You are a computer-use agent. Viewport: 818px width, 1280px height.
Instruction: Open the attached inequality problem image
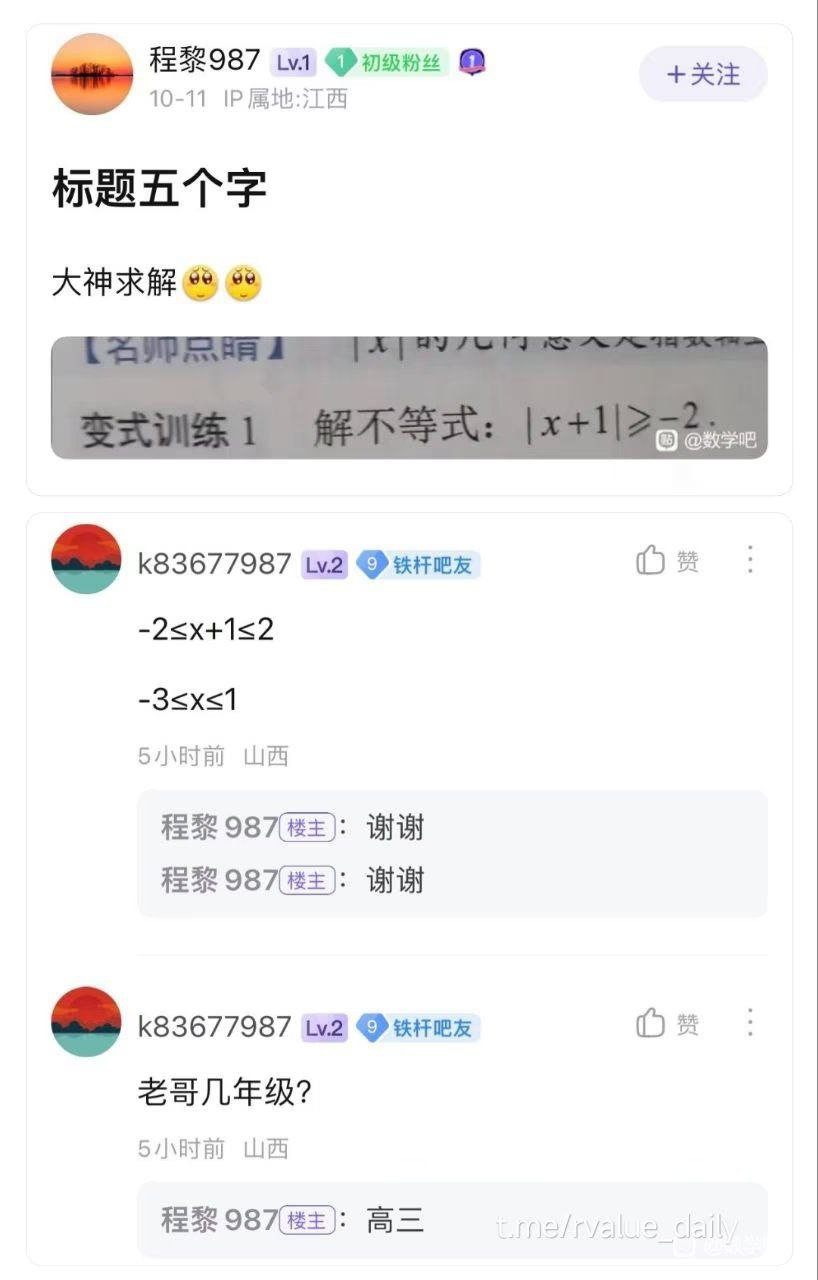[409, 398]
